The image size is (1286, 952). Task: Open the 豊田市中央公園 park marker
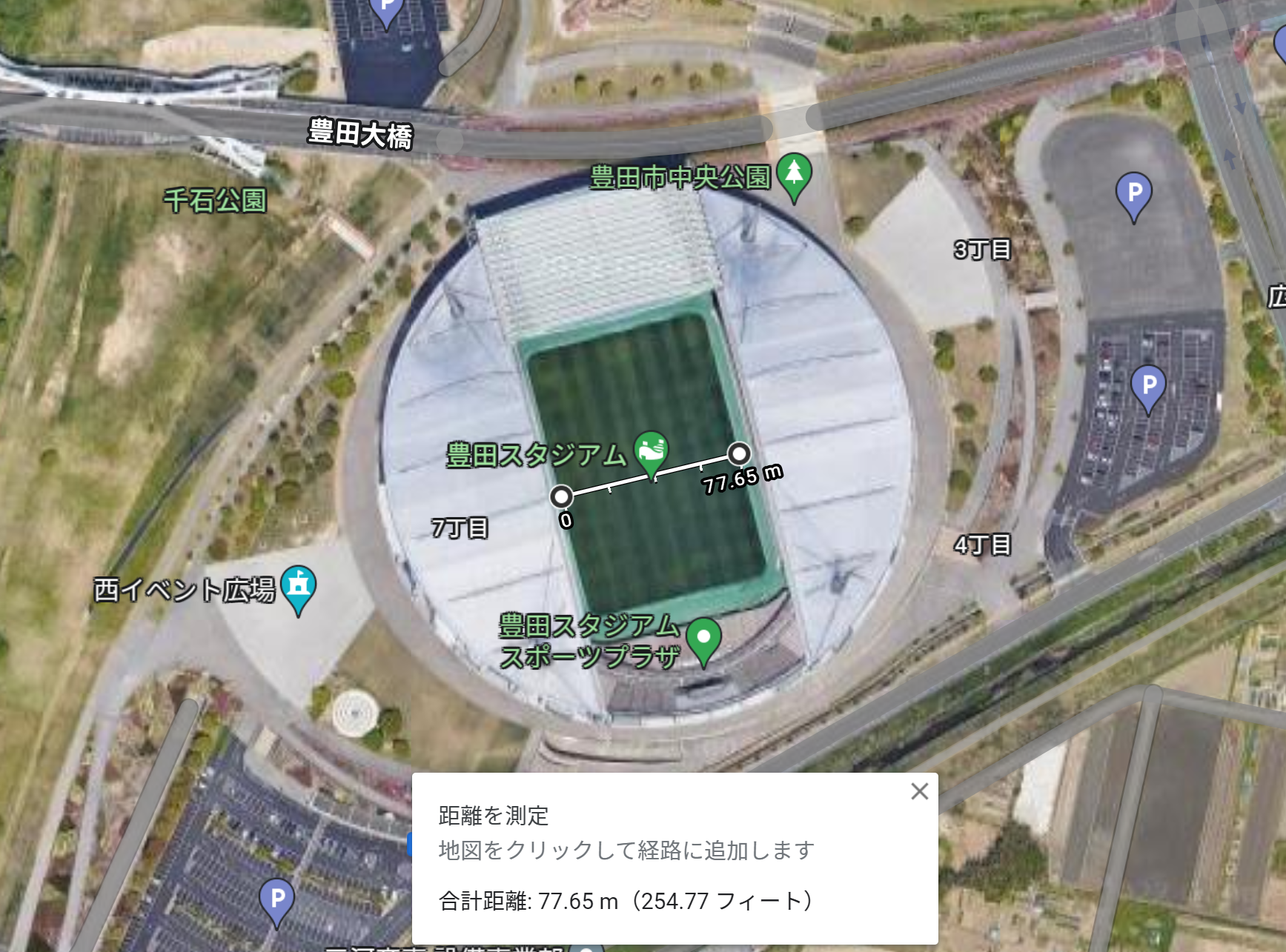coord(794,173)
